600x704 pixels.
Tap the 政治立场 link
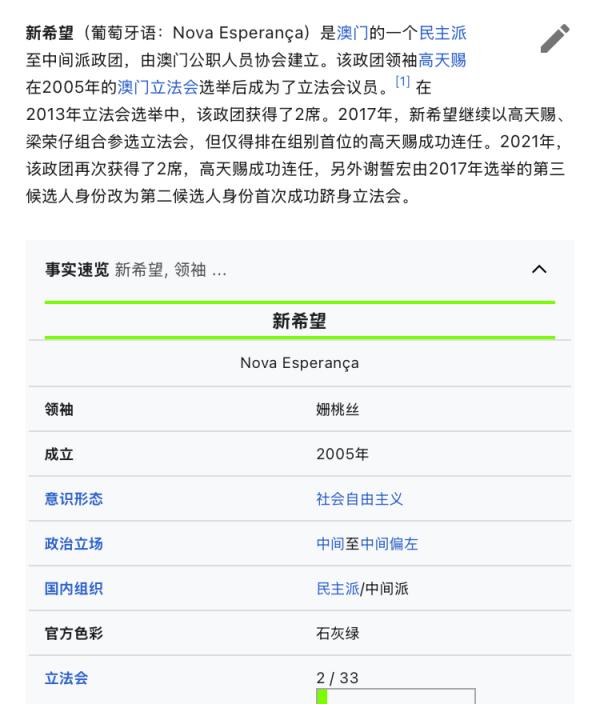tap(73, 544)
